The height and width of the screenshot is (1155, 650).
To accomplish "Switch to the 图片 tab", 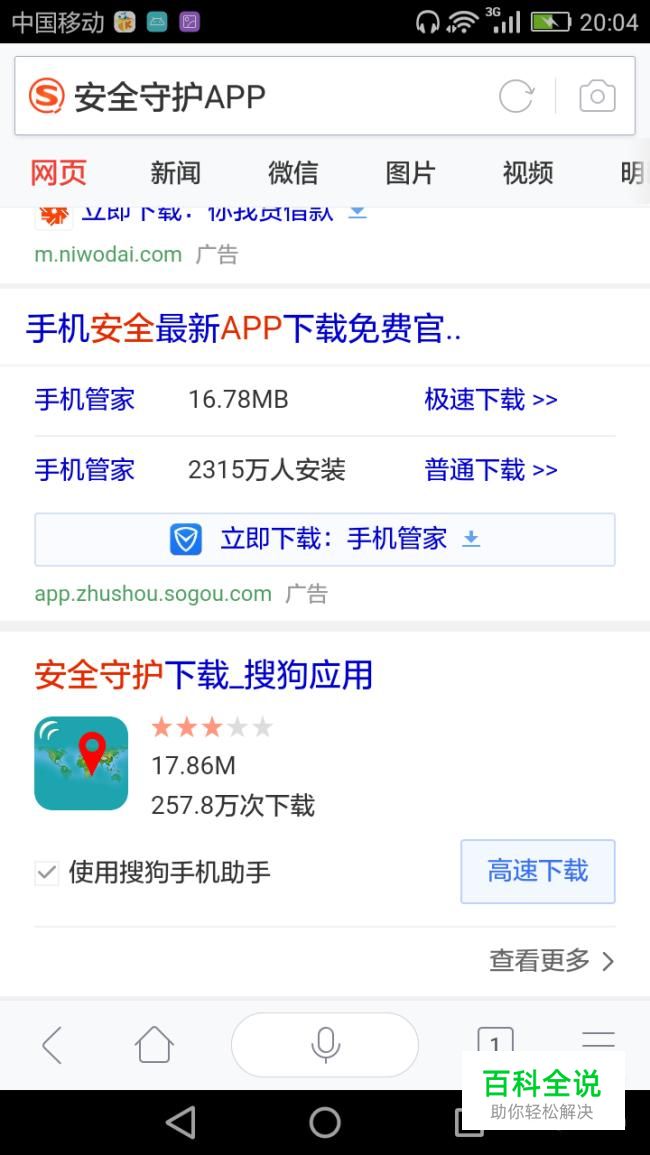I will (x=410, y=173).
